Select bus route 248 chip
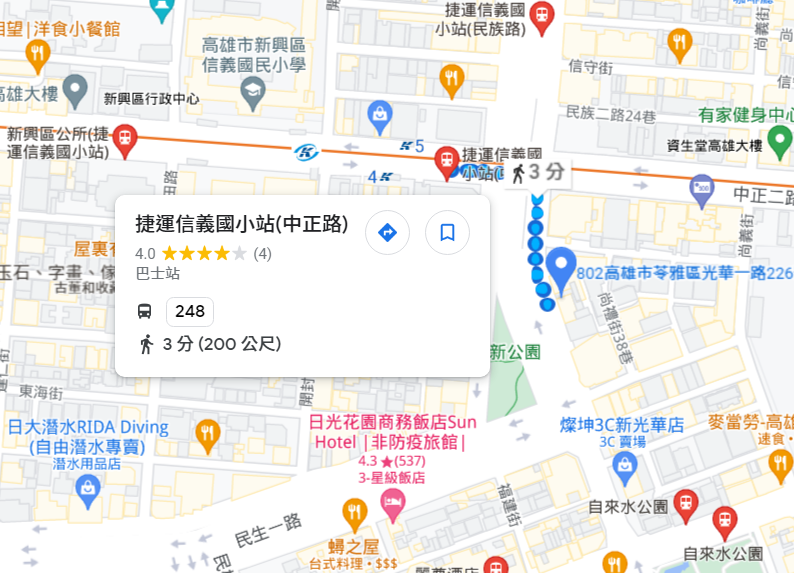This screenshot has width=794, height=573. point(190,311)
